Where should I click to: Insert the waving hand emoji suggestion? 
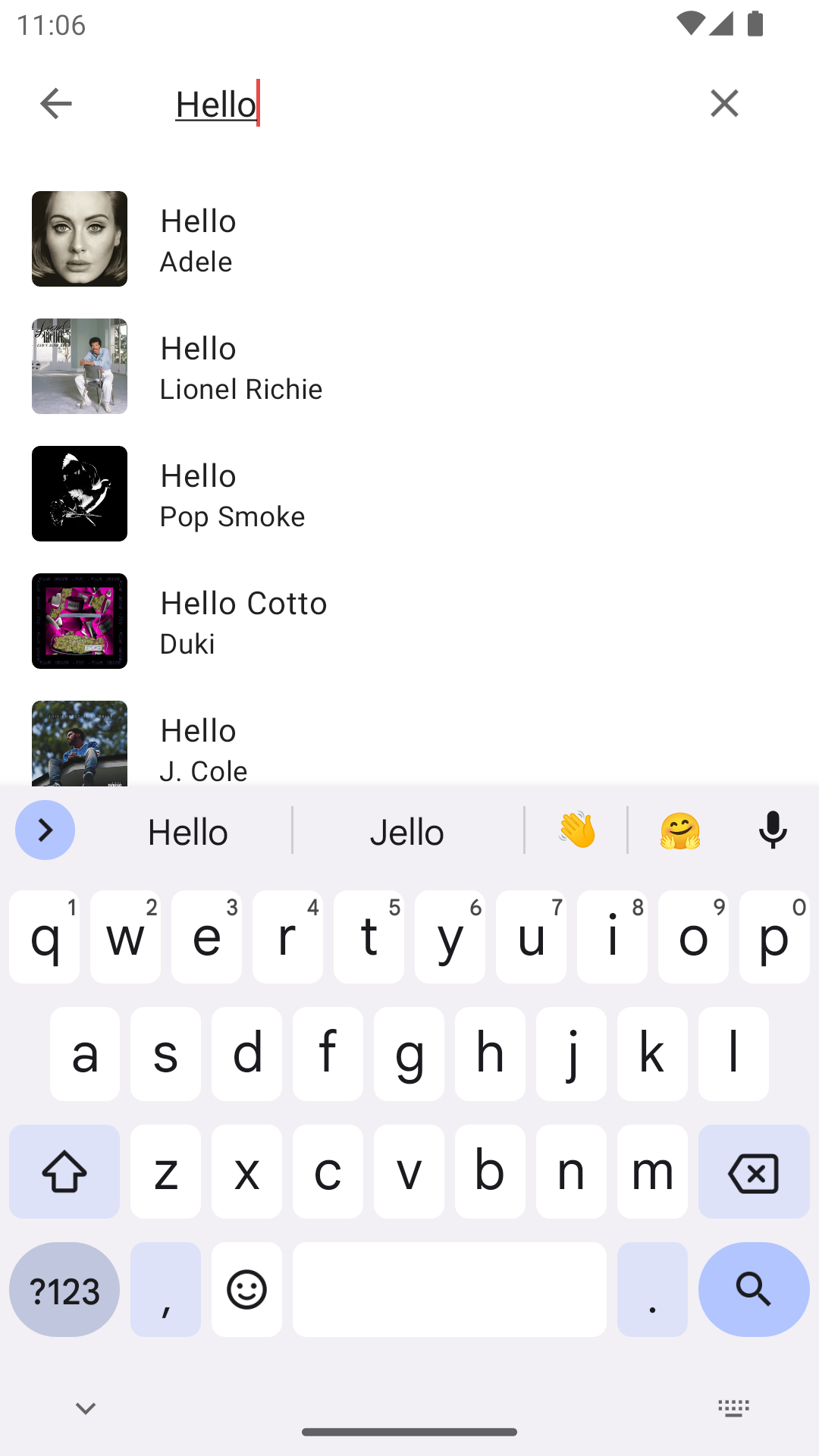(577, 830)
